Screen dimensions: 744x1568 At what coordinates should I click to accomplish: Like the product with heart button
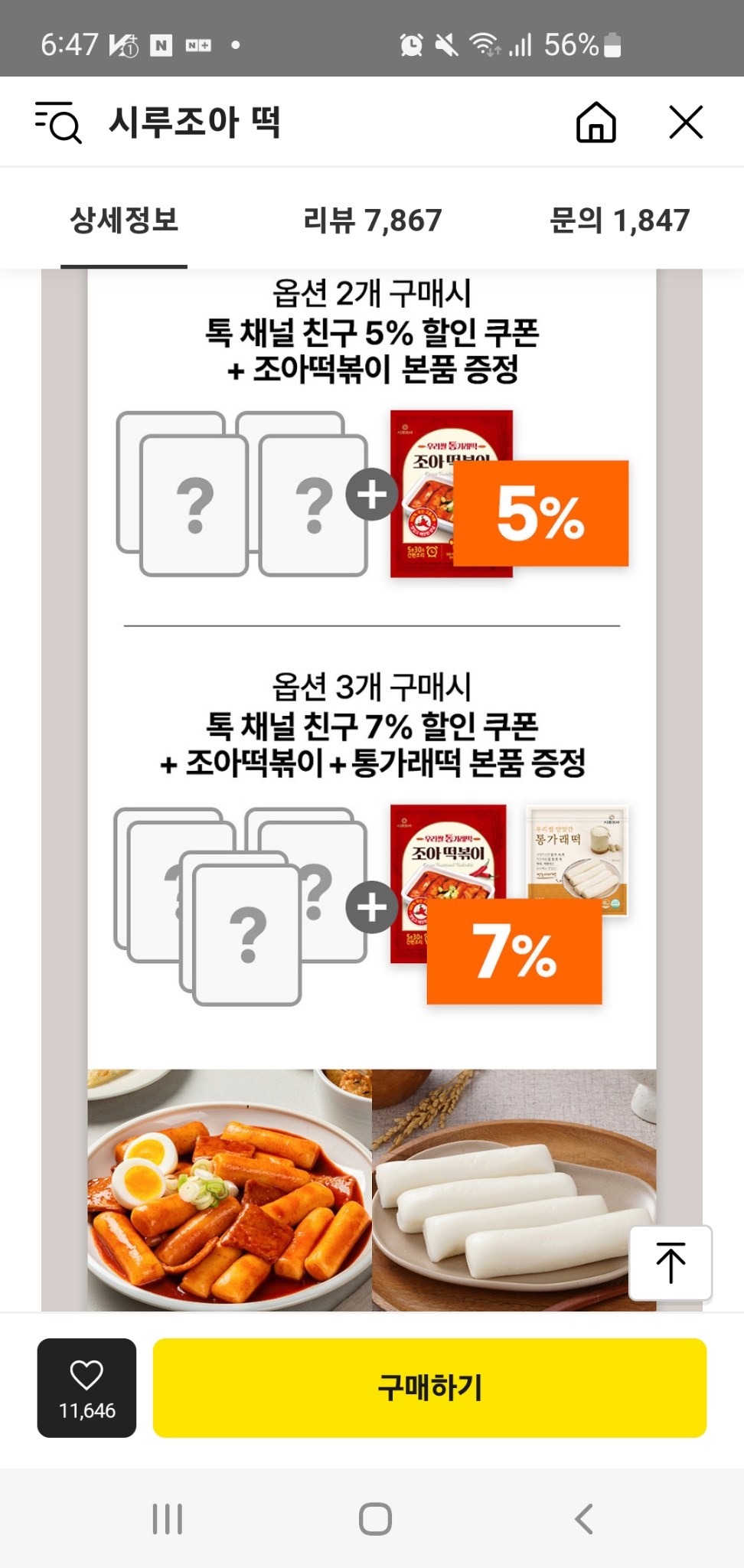point(86,1387)
